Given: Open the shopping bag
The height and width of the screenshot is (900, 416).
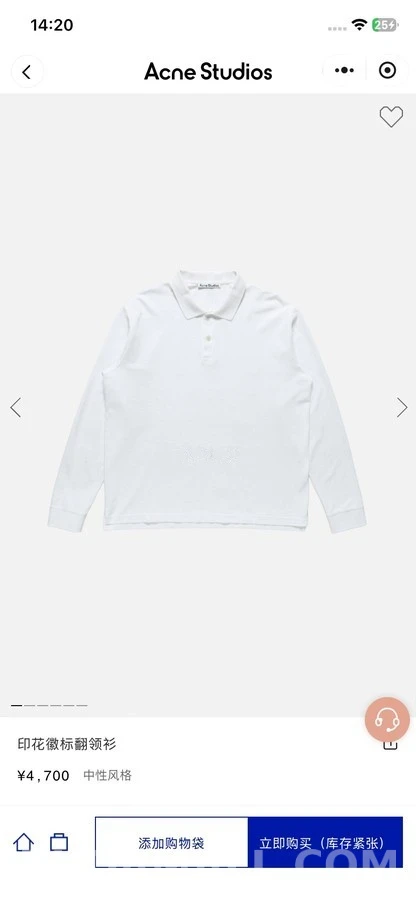Looking at the screenshot, I should pyautogui.click(x=59, y=843).
